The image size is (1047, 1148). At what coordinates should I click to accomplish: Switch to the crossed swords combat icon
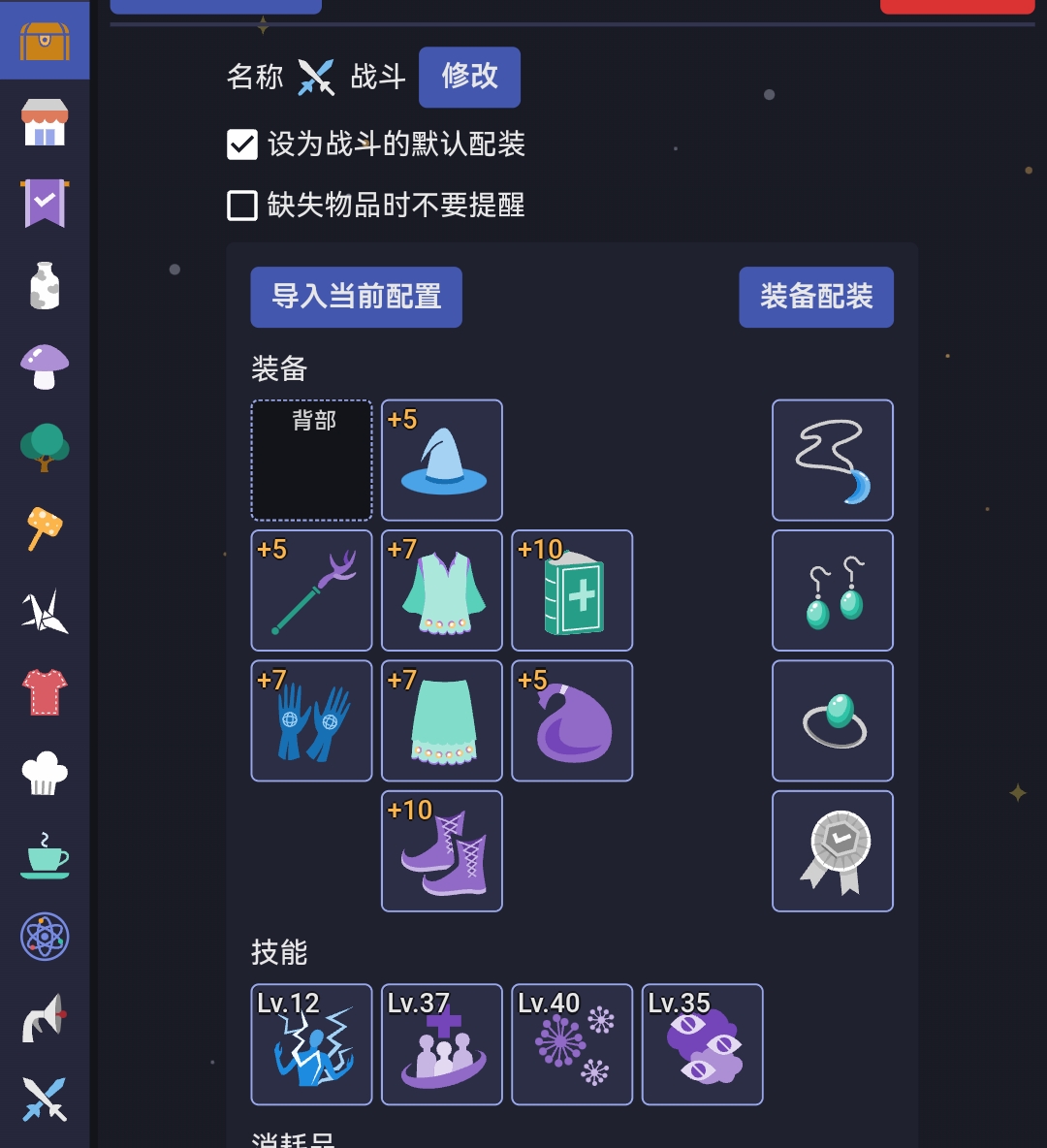45,1099
